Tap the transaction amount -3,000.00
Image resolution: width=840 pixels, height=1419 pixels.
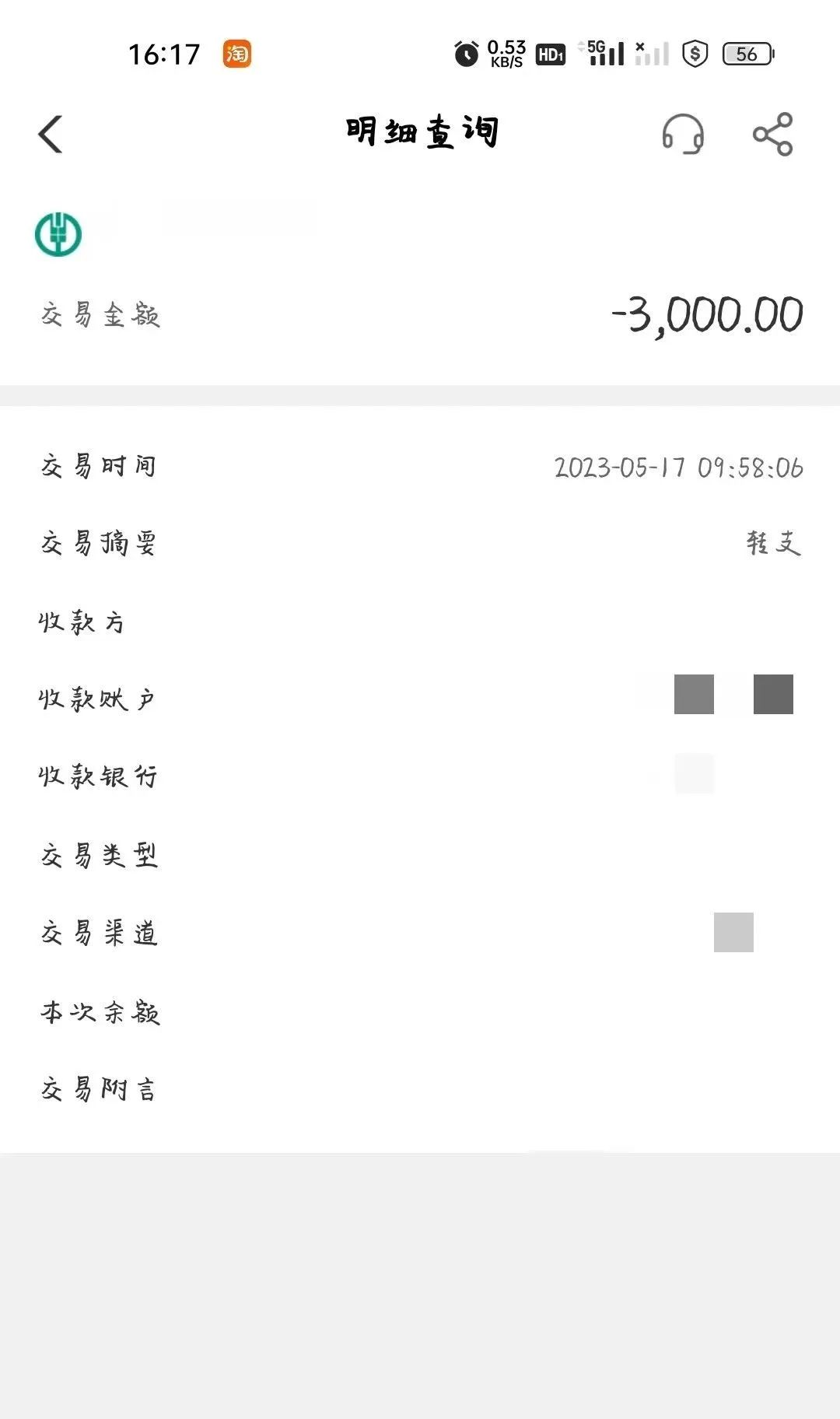tap(705, 313)
